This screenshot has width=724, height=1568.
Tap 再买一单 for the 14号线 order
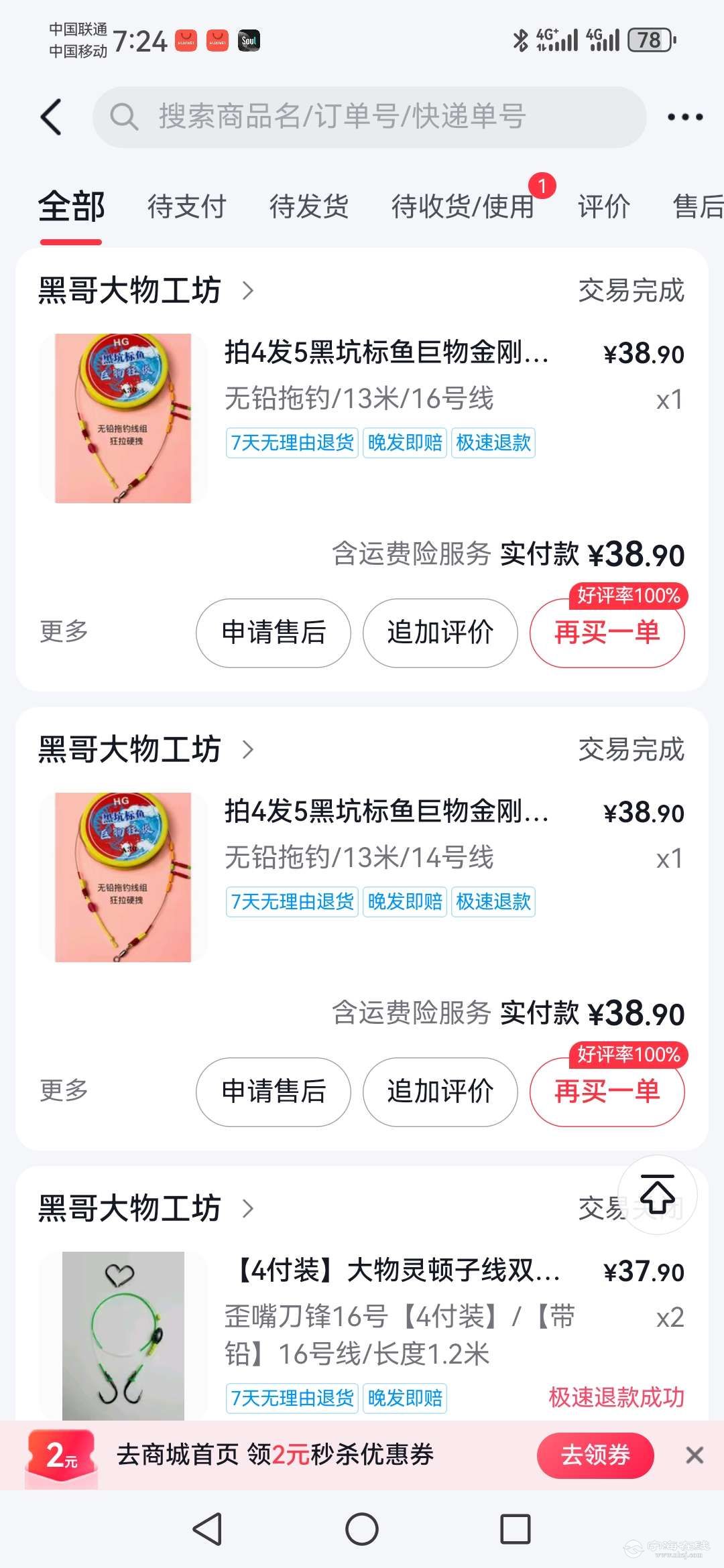point(607,1092)
